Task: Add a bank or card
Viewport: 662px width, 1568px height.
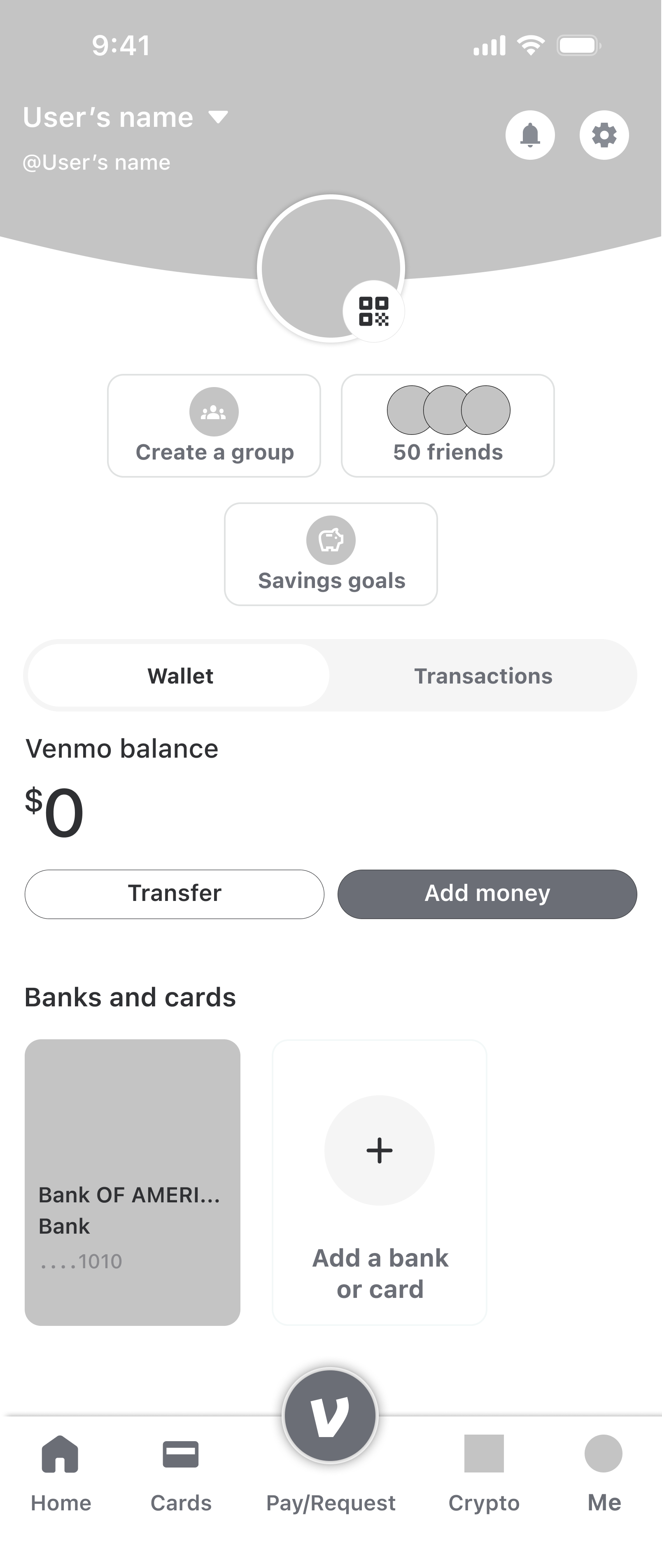Action: coord(380,1182)
